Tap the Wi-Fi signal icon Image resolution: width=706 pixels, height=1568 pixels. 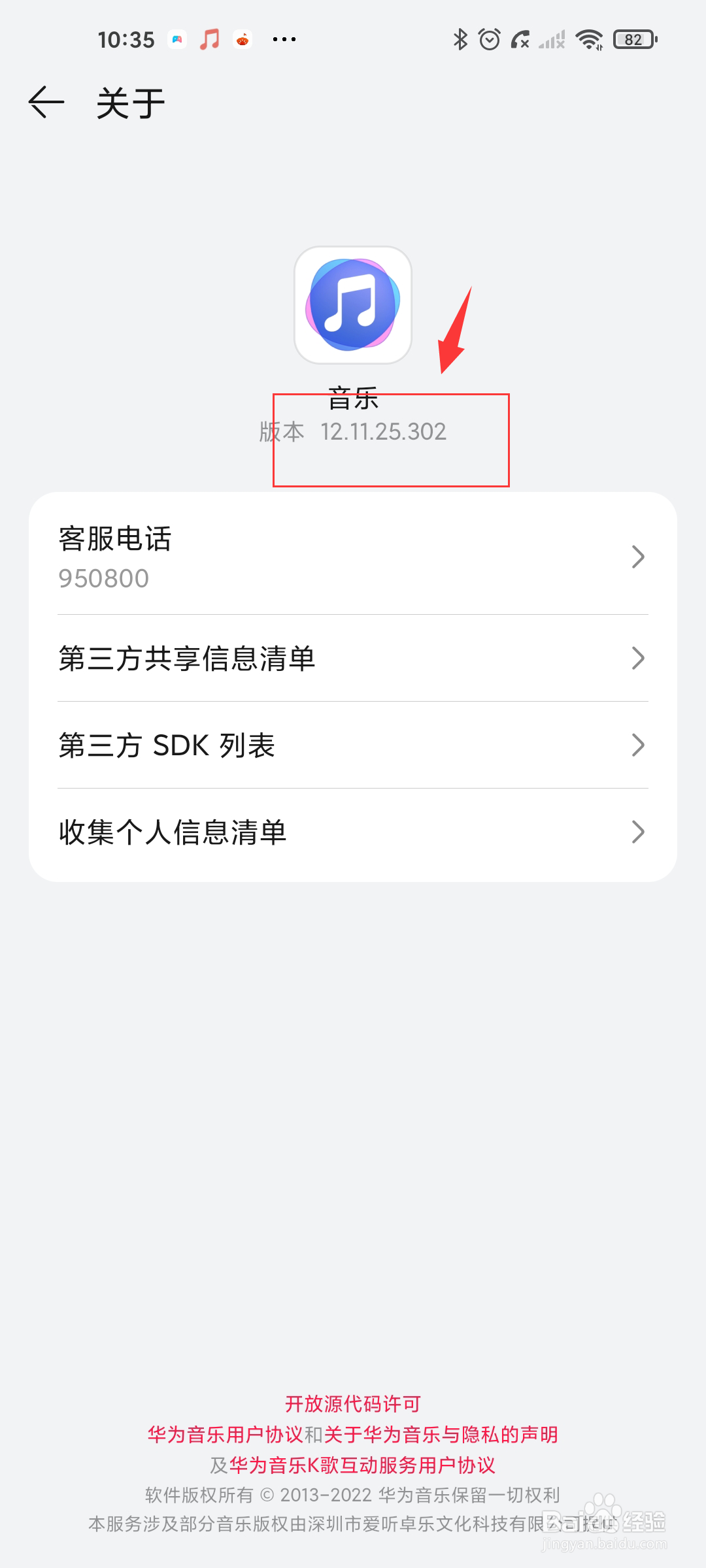[588, 39]
